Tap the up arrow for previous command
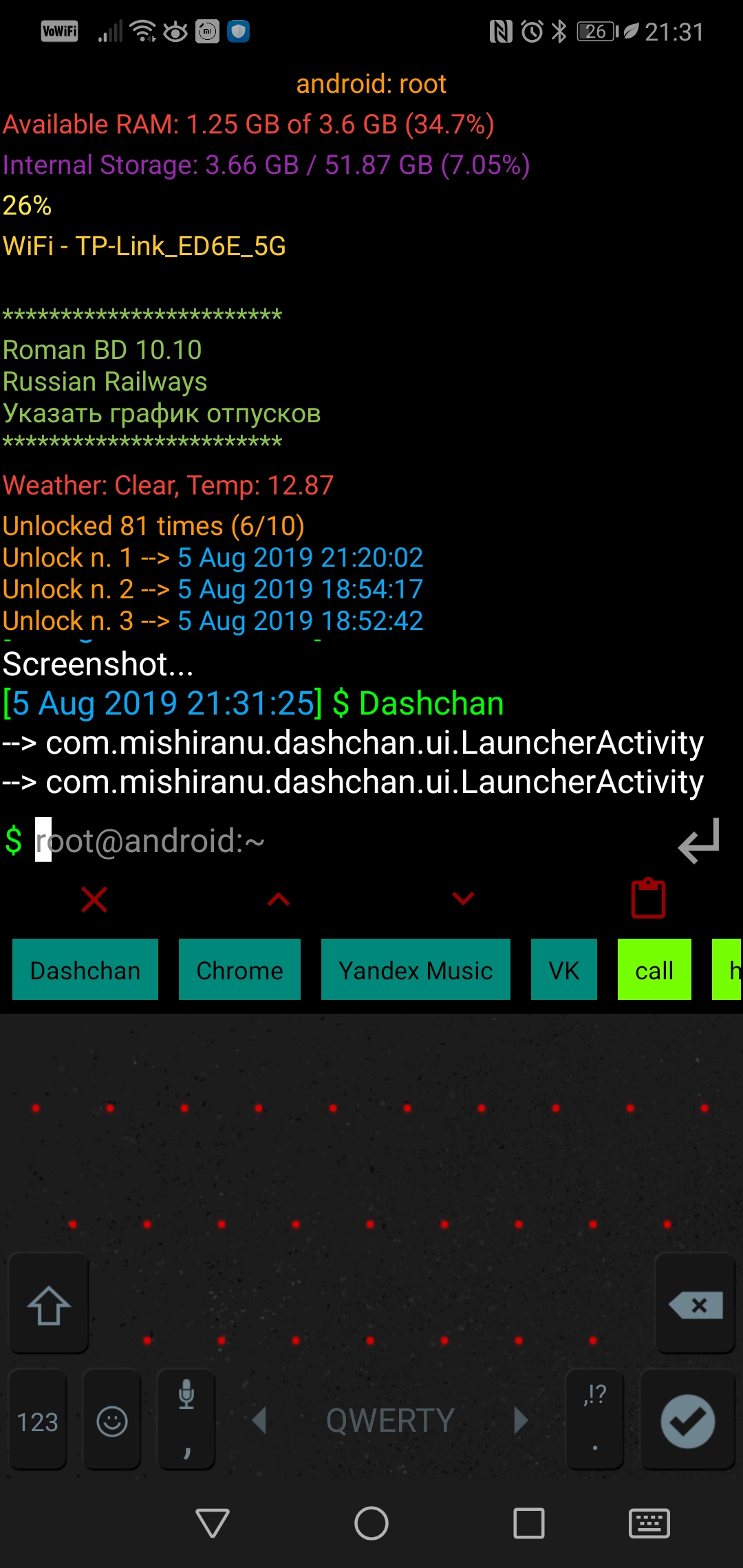 tap(279, 899)
